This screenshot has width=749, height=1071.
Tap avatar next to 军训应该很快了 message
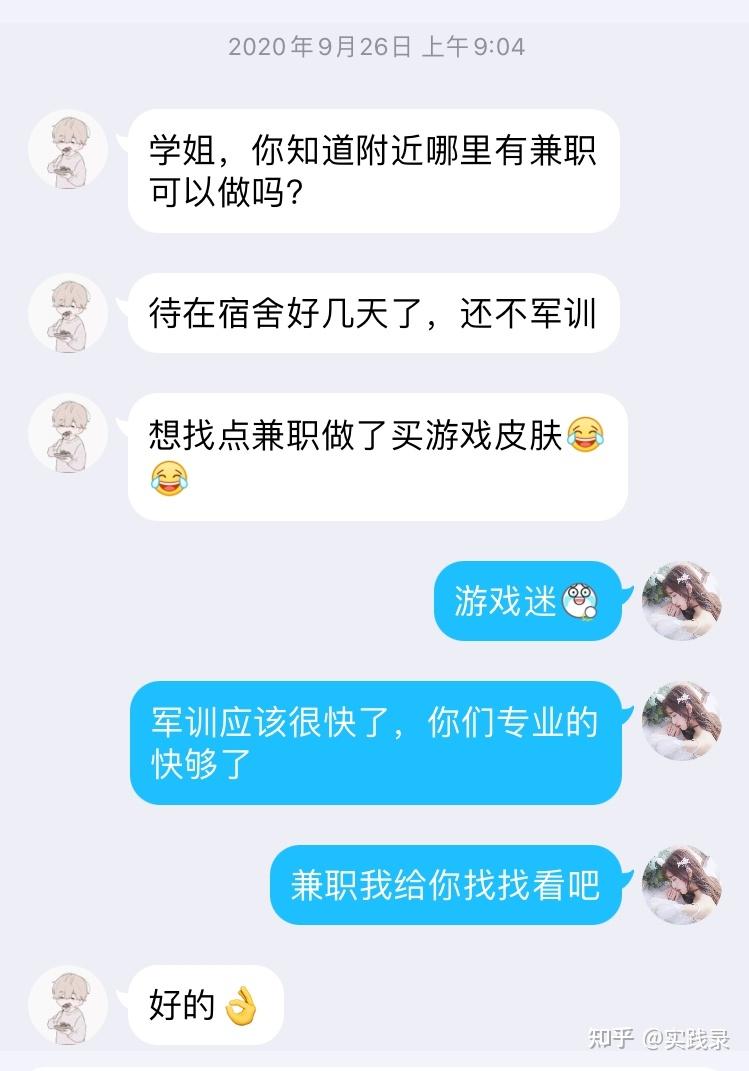[680, 720]
